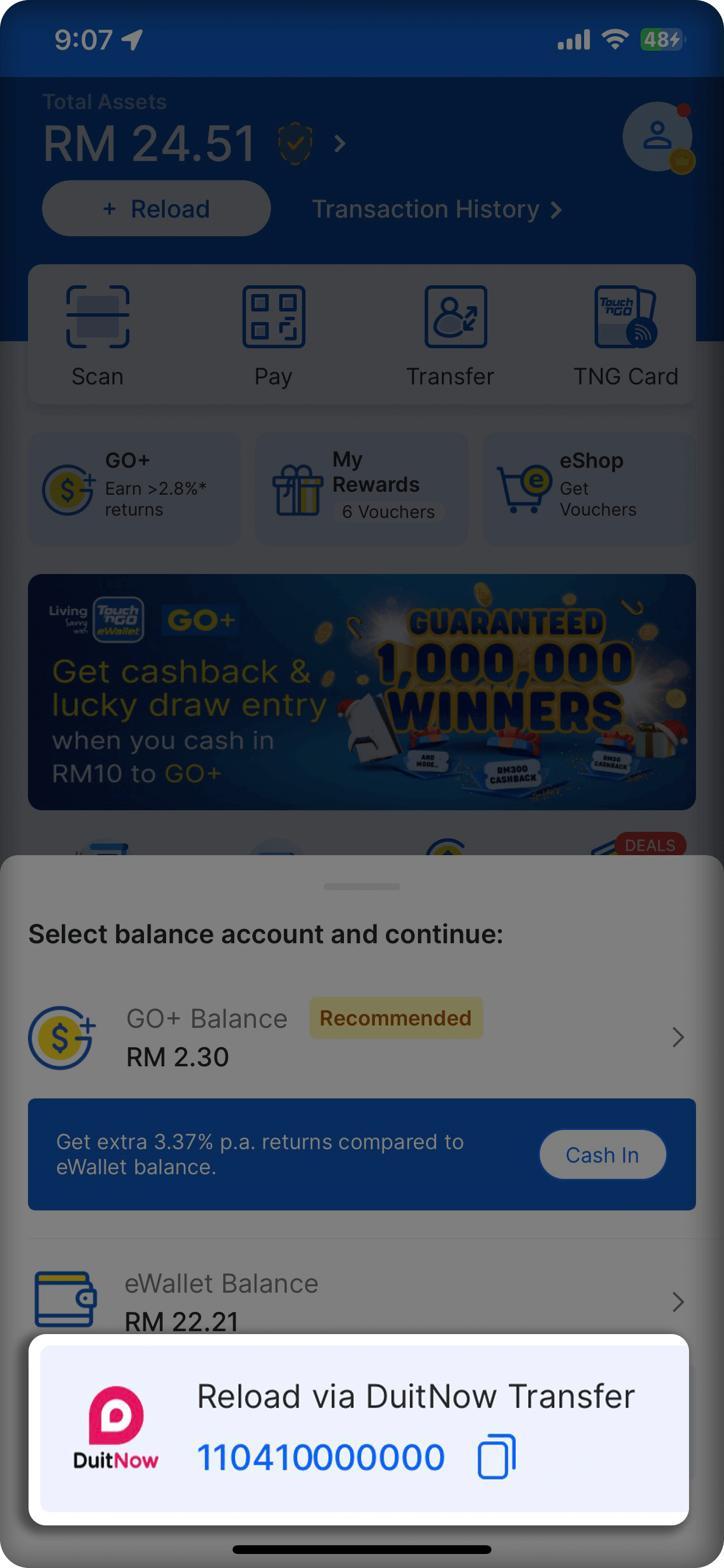
Task: Tap the Cash In button
Action: pos(602,1154)
